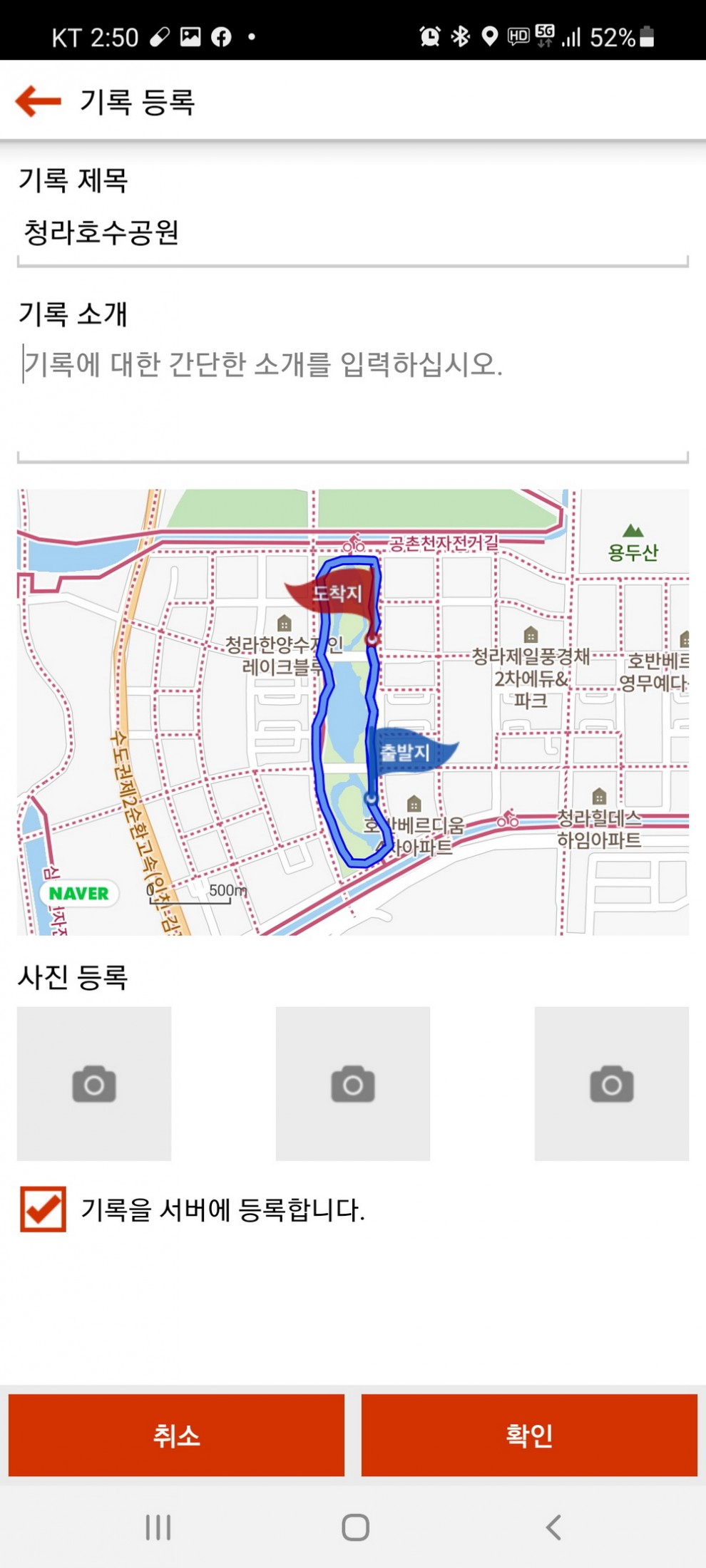Uncheck 기록을 서버에 등록합니다 checkbox
The image size is (706, 1568).
click(43, 1209)
